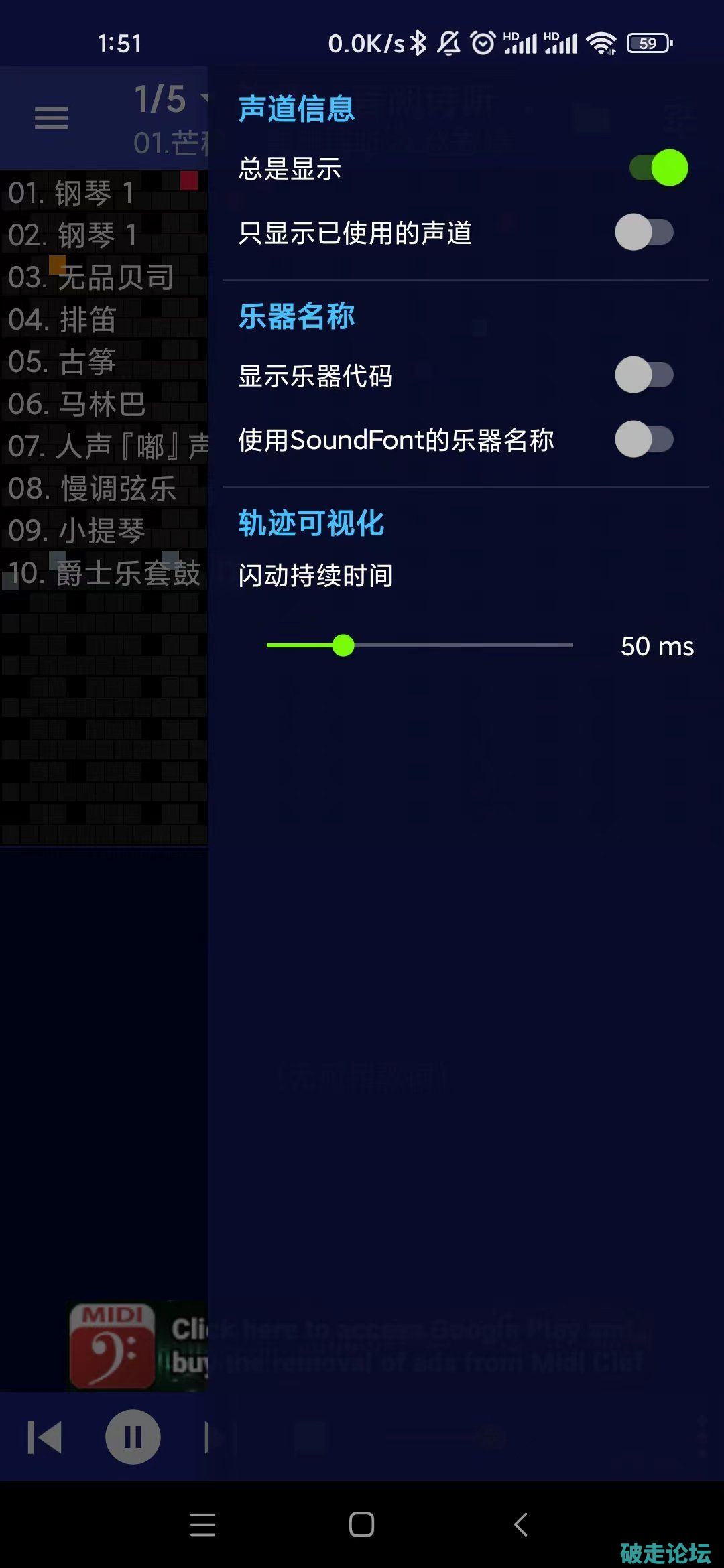Go to the system home screen

pyautogui.click(x=361, y=1524)
